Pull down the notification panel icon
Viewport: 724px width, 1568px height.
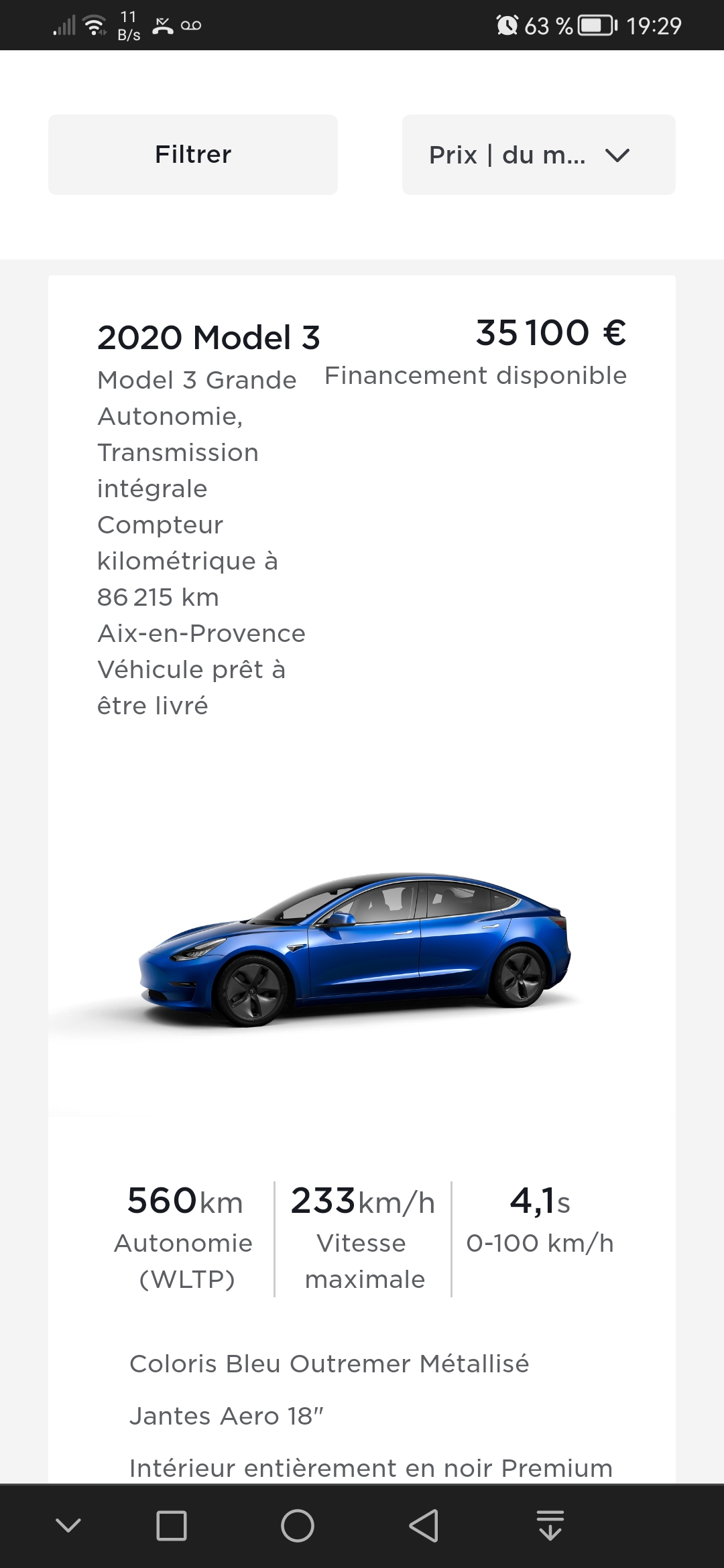pyautogui.click(x=550, y=1526)
